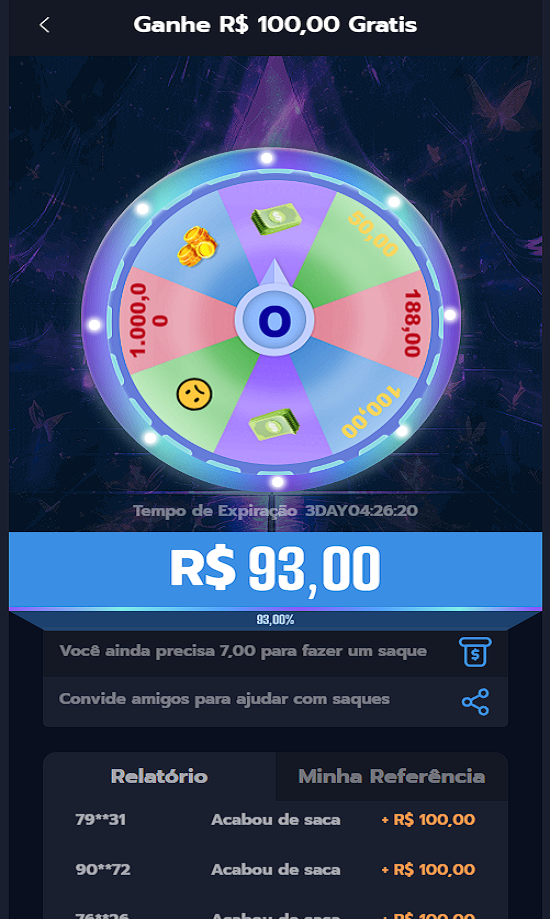550x919 pixels.
Task: Switch to the Relatório tab
Action: [x=159, y=777]
